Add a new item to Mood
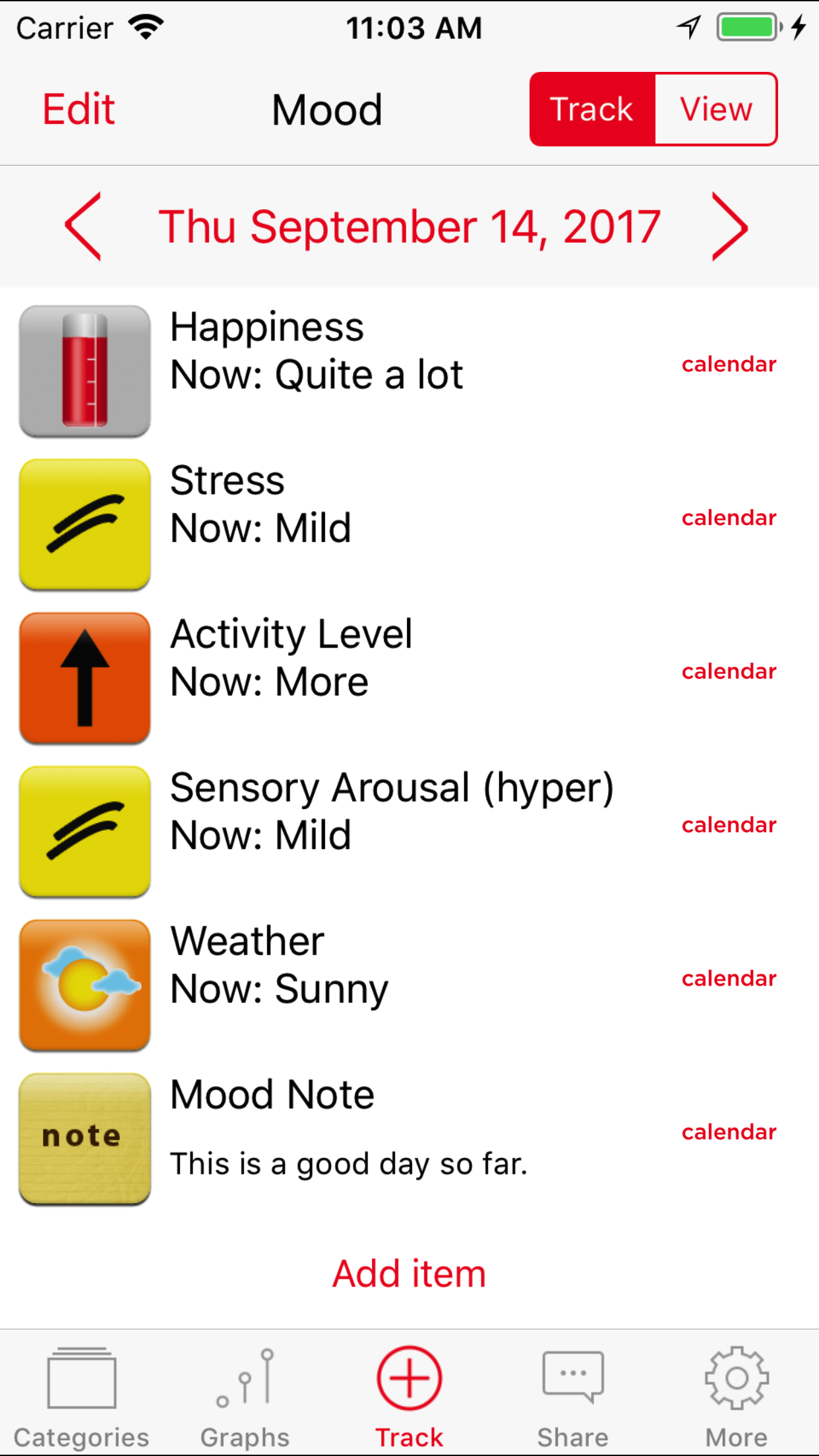This screenshot has width=819, height=1456. [409, 1273]
